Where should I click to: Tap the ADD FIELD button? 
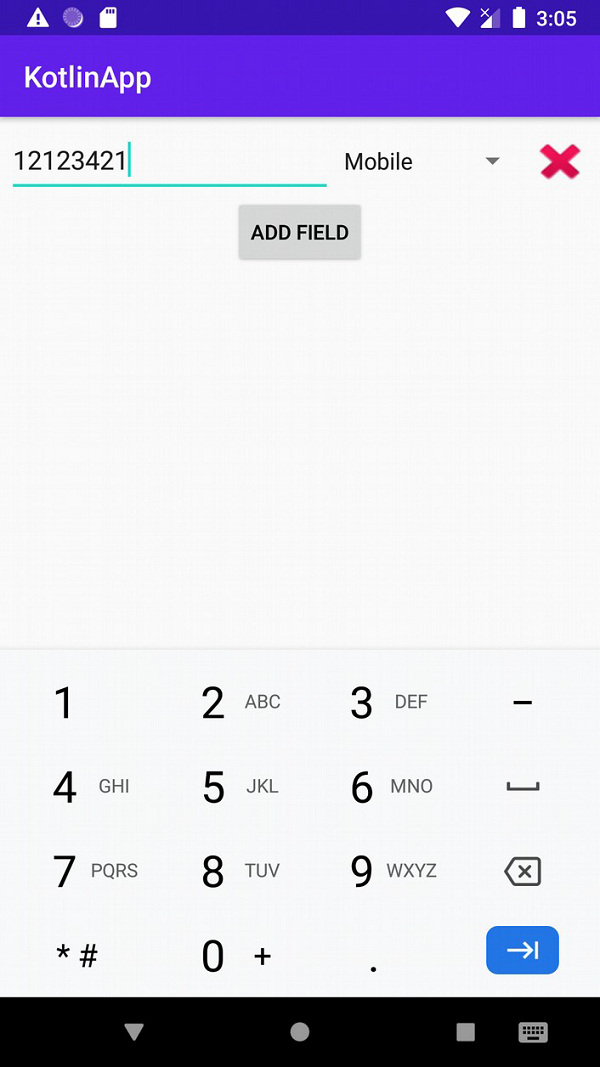coord(299,232)
